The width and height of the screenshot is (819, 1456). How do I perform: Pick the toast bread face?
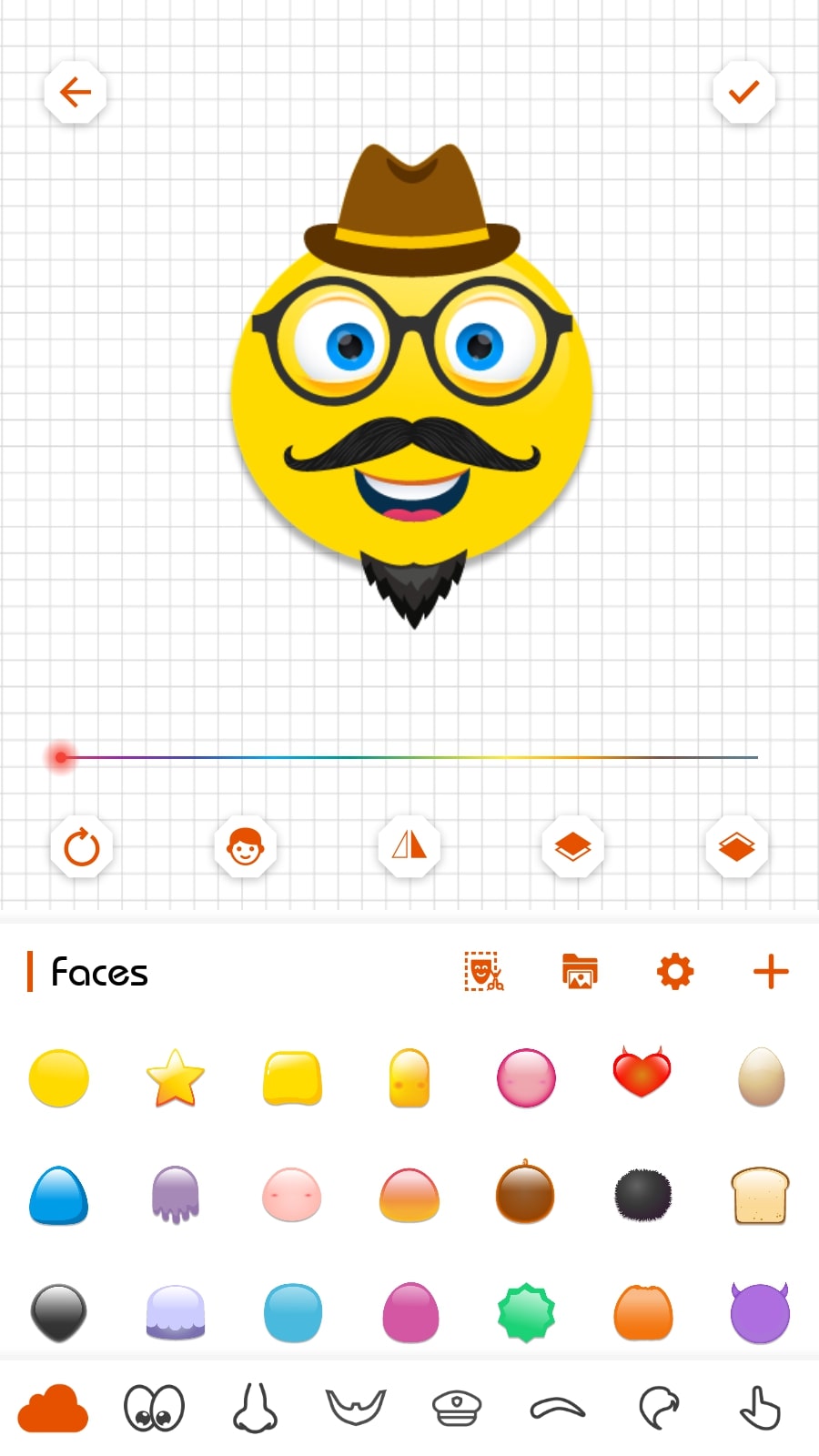tap(760, 1196)
